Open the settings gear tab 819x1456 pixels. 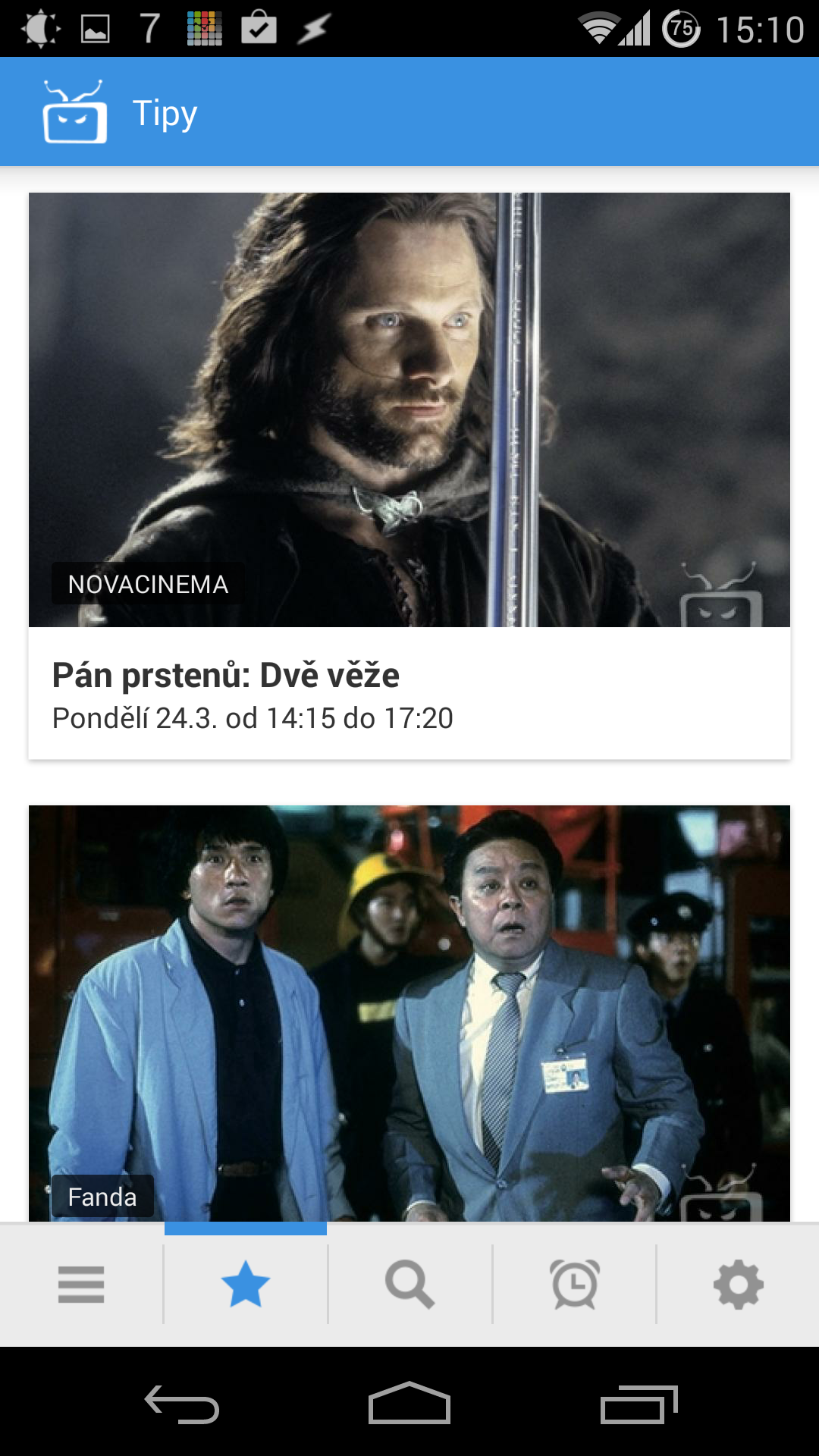[739, 1285]
